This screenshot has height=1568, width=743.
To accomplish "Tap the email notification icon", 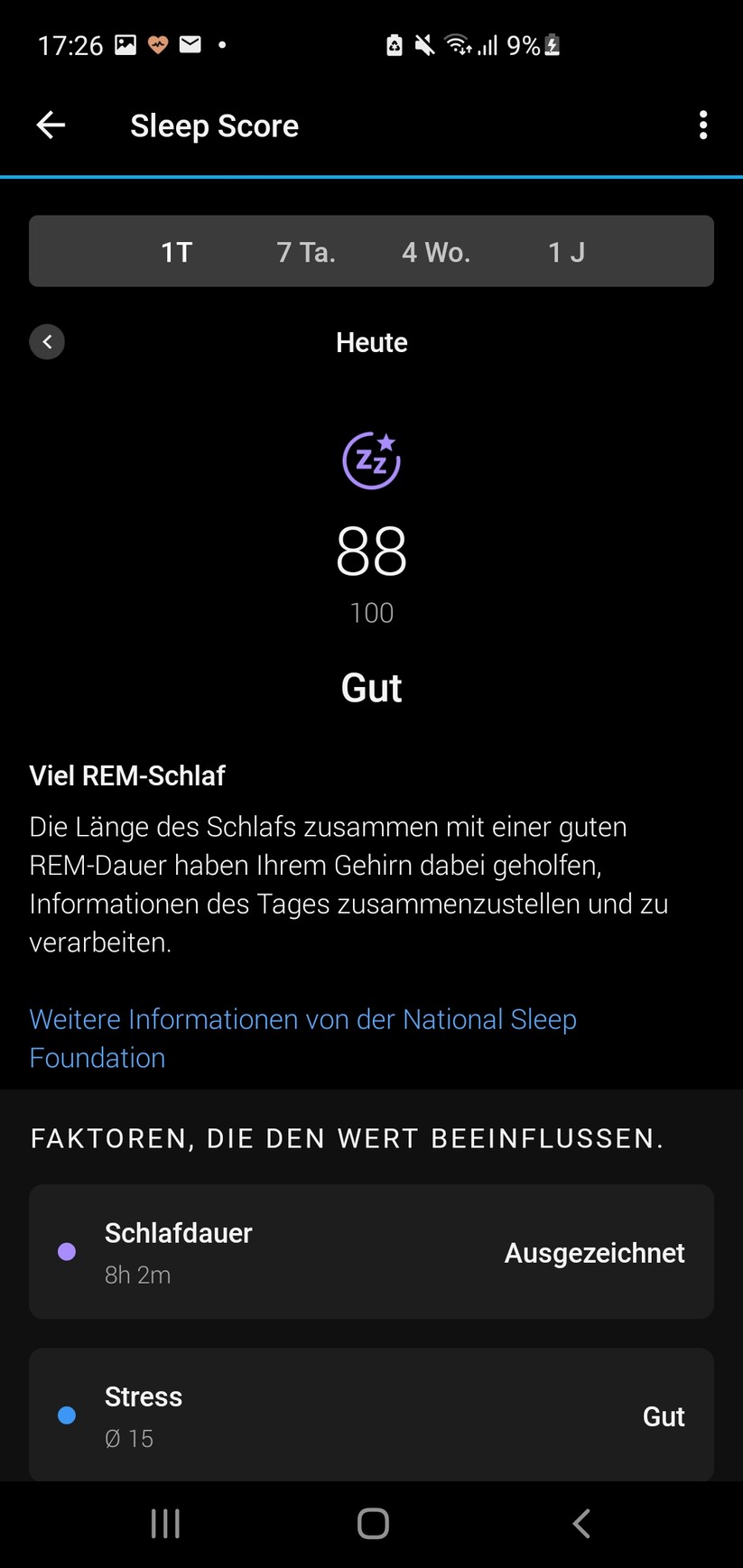I will (190, 43).
